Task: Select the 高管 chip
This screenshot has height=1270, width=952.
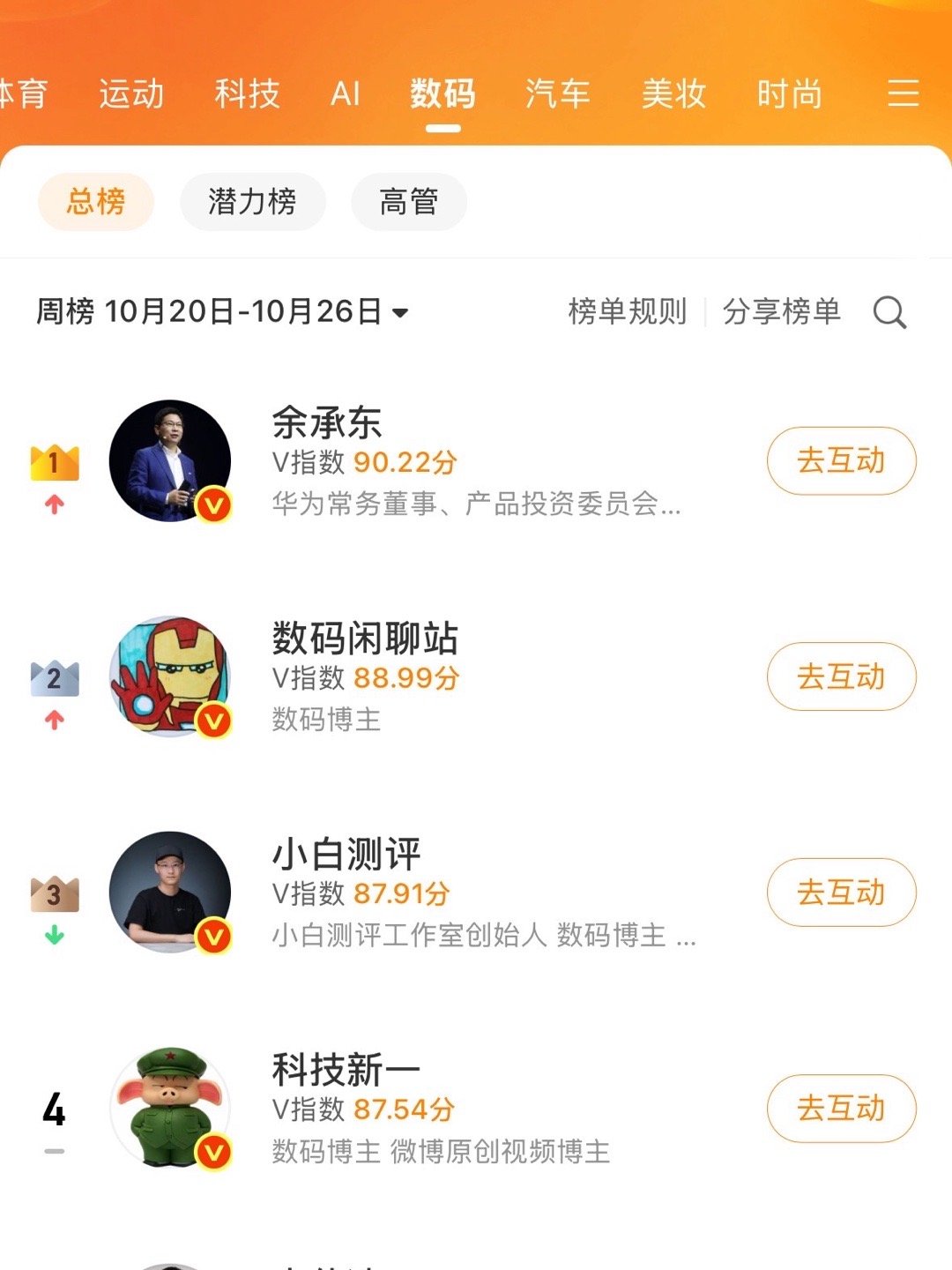Action: (408, 202)
